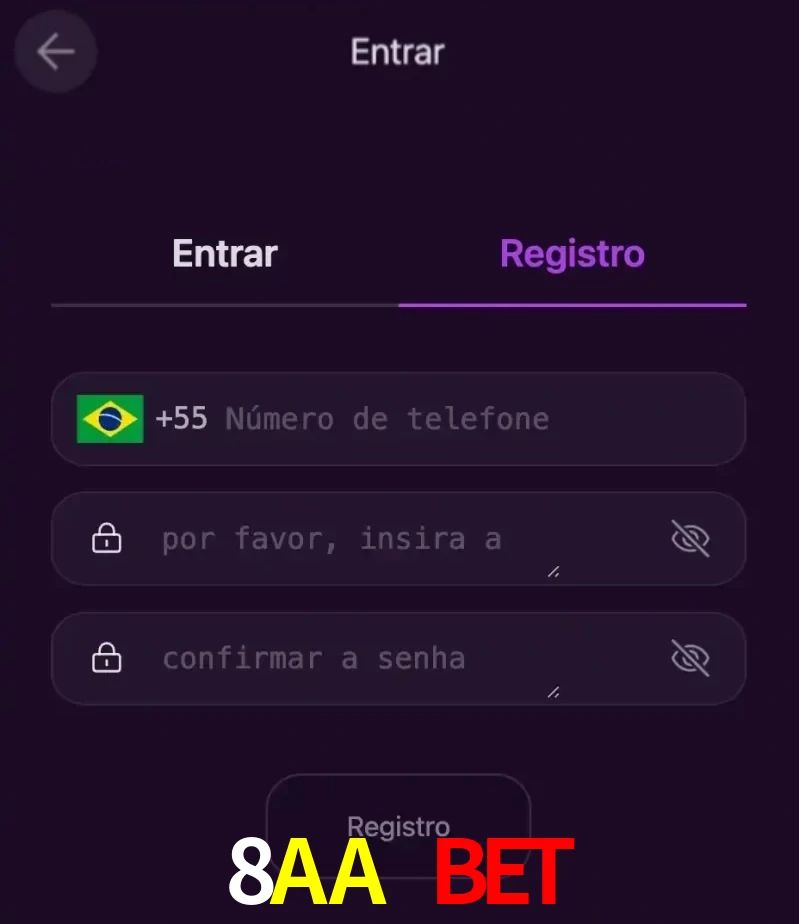Show the password in the first password field
The width and height of the screenshot is (799, 924).
(689, 539)
